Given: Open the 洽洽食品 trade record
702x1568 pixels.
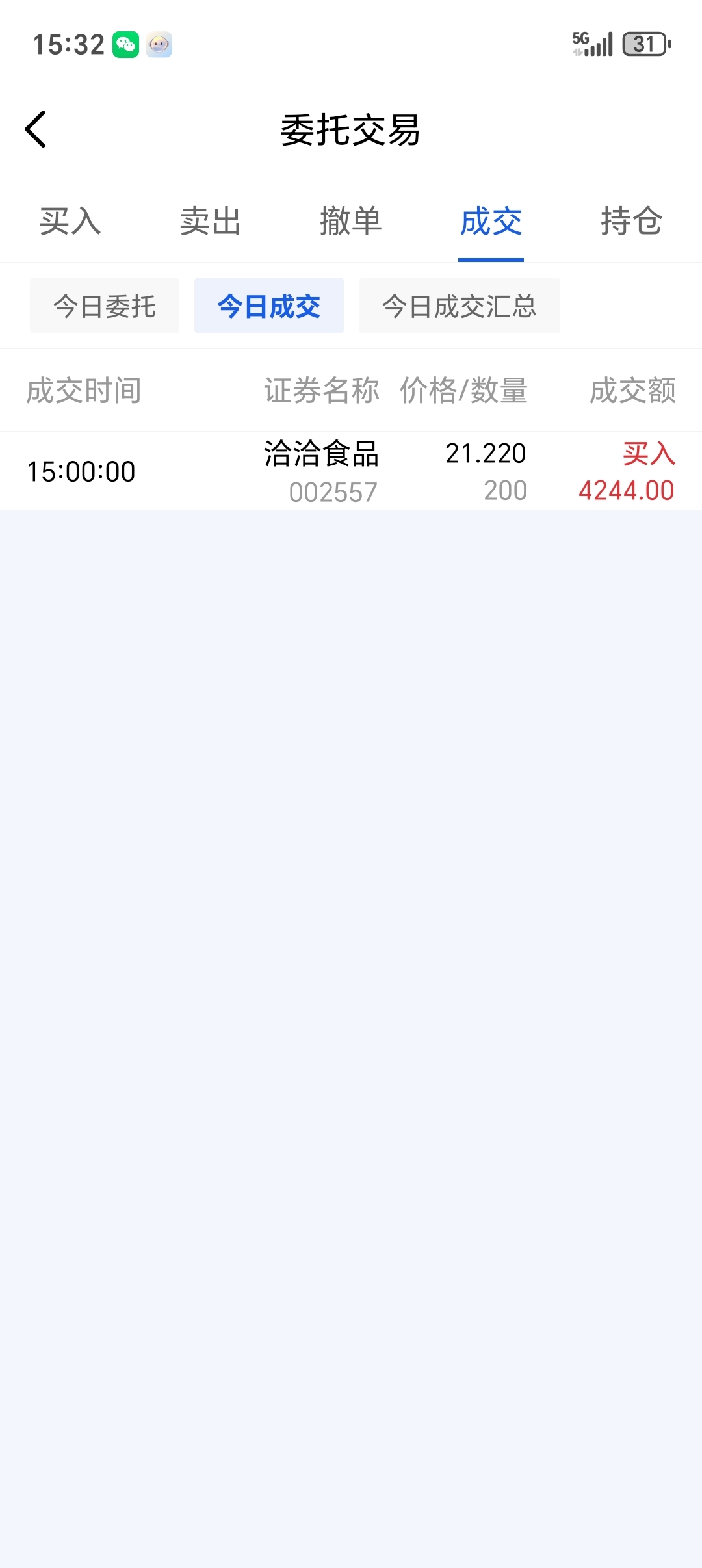Looking at the screenshot, I should tap(351, 471).
